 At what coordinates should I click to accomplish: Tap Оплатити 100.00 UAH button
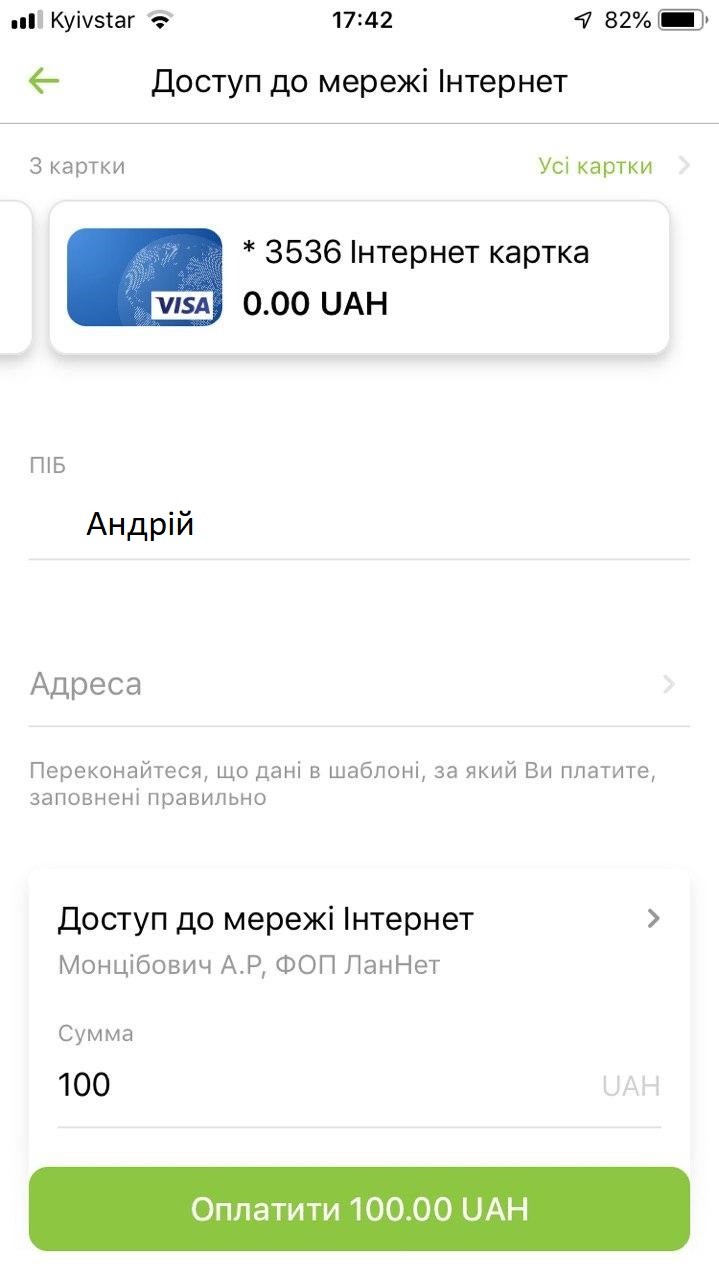[359, 1209]
